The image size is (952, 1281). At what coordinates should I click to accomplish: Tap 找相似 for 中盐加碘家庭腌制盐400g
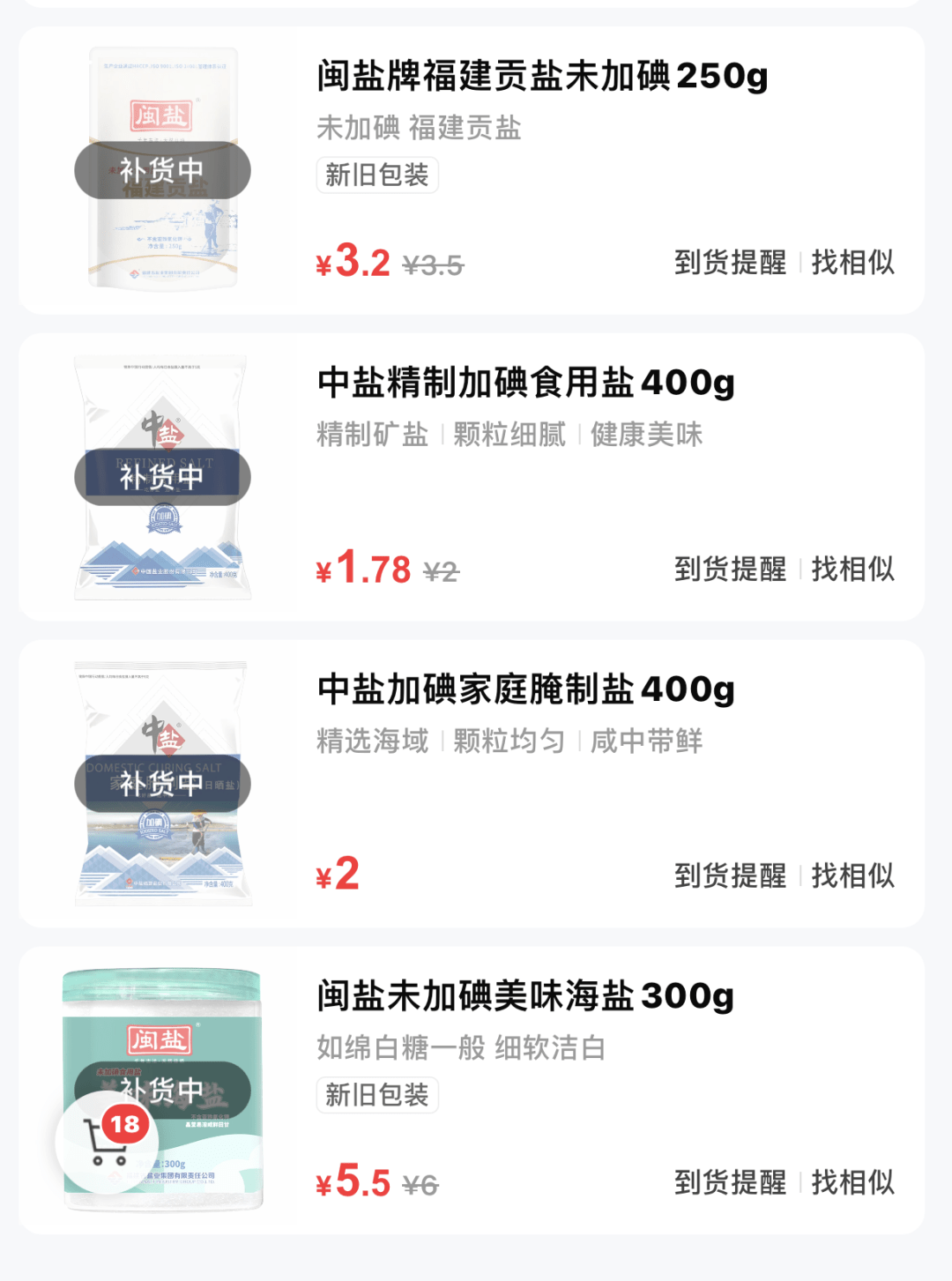click(852, 876)
